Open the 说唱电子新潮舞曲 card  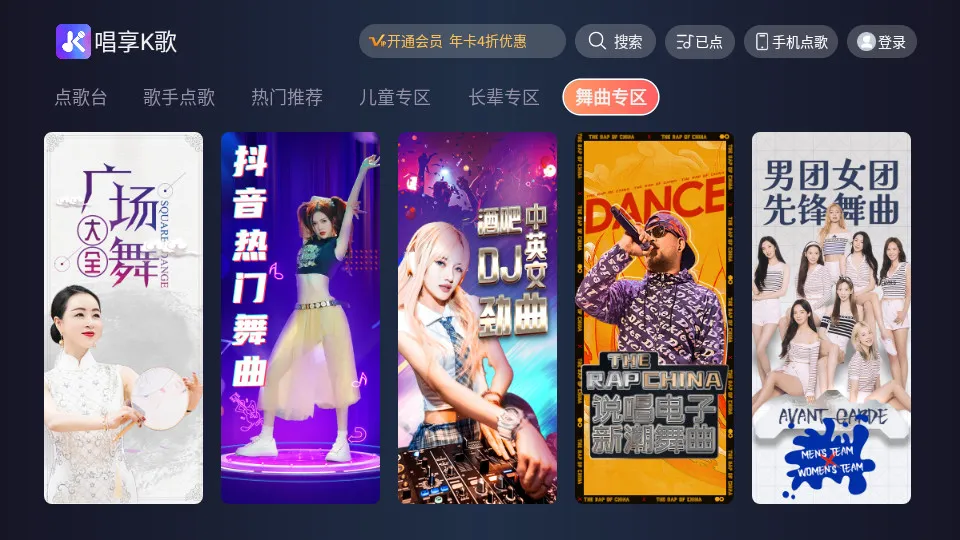(654, 318)
